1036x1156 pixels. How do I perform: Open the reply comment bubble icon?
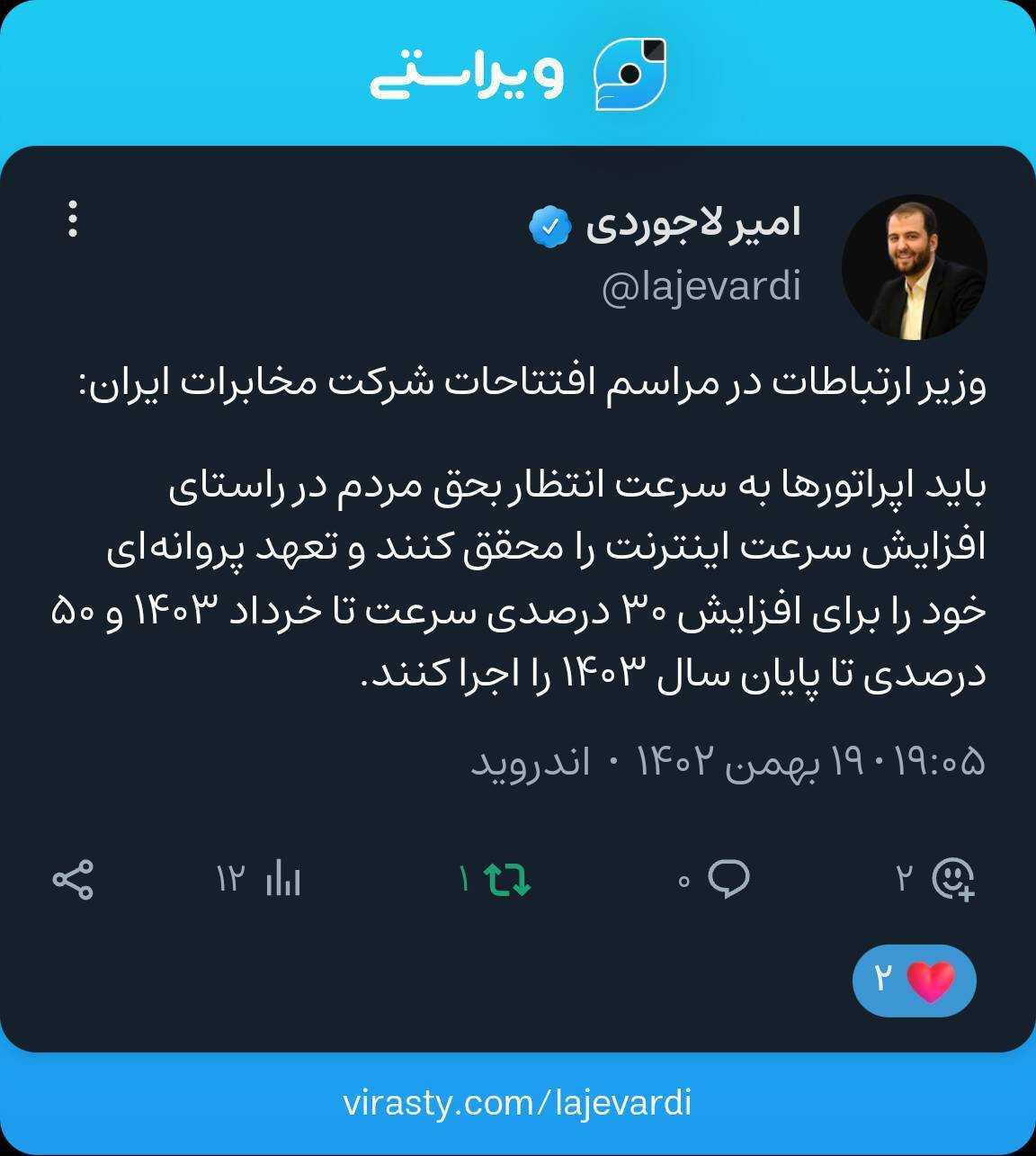click(x=730, y=879)
